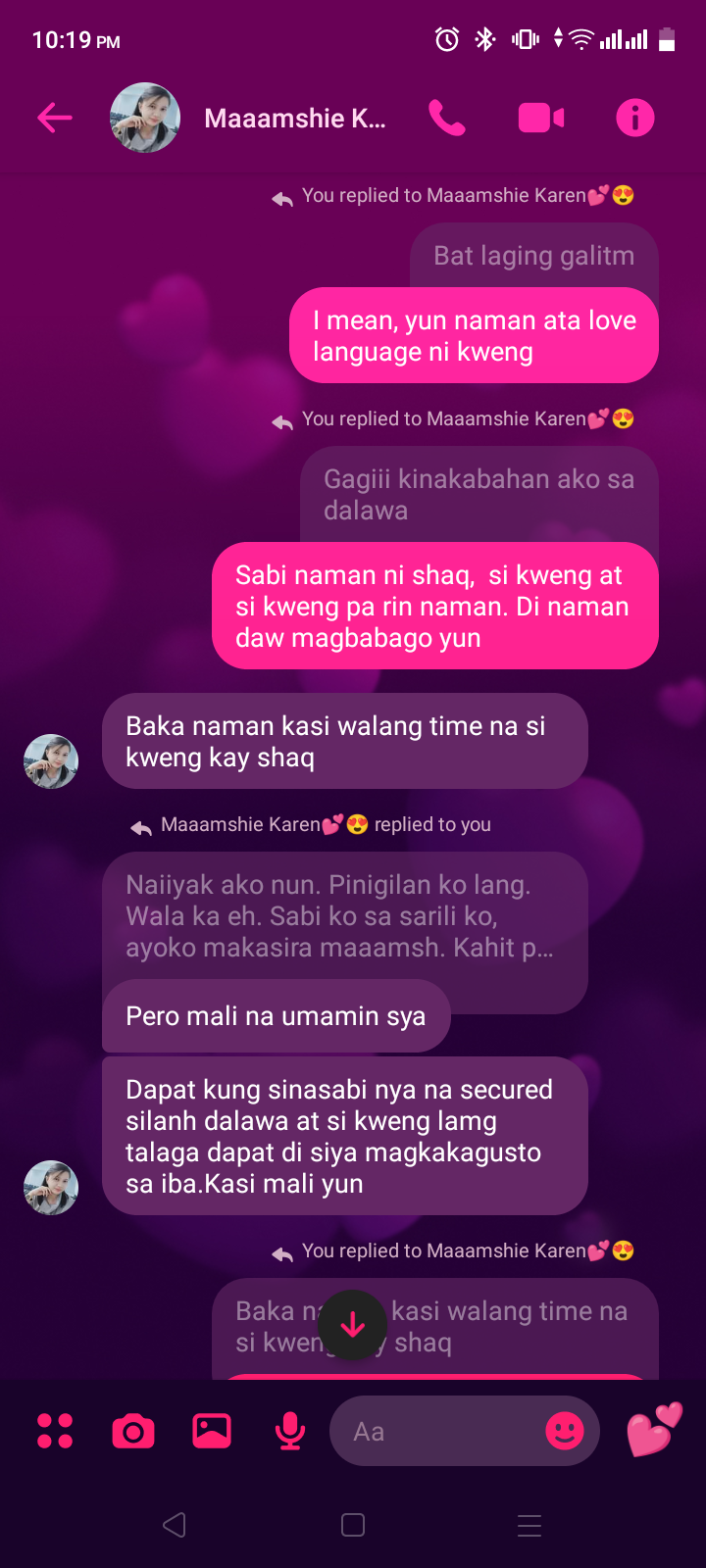This screenshot has width=706, height=1568.
Task: Start a voice call with Maaamshie Karen
Action: click(447, 119)
